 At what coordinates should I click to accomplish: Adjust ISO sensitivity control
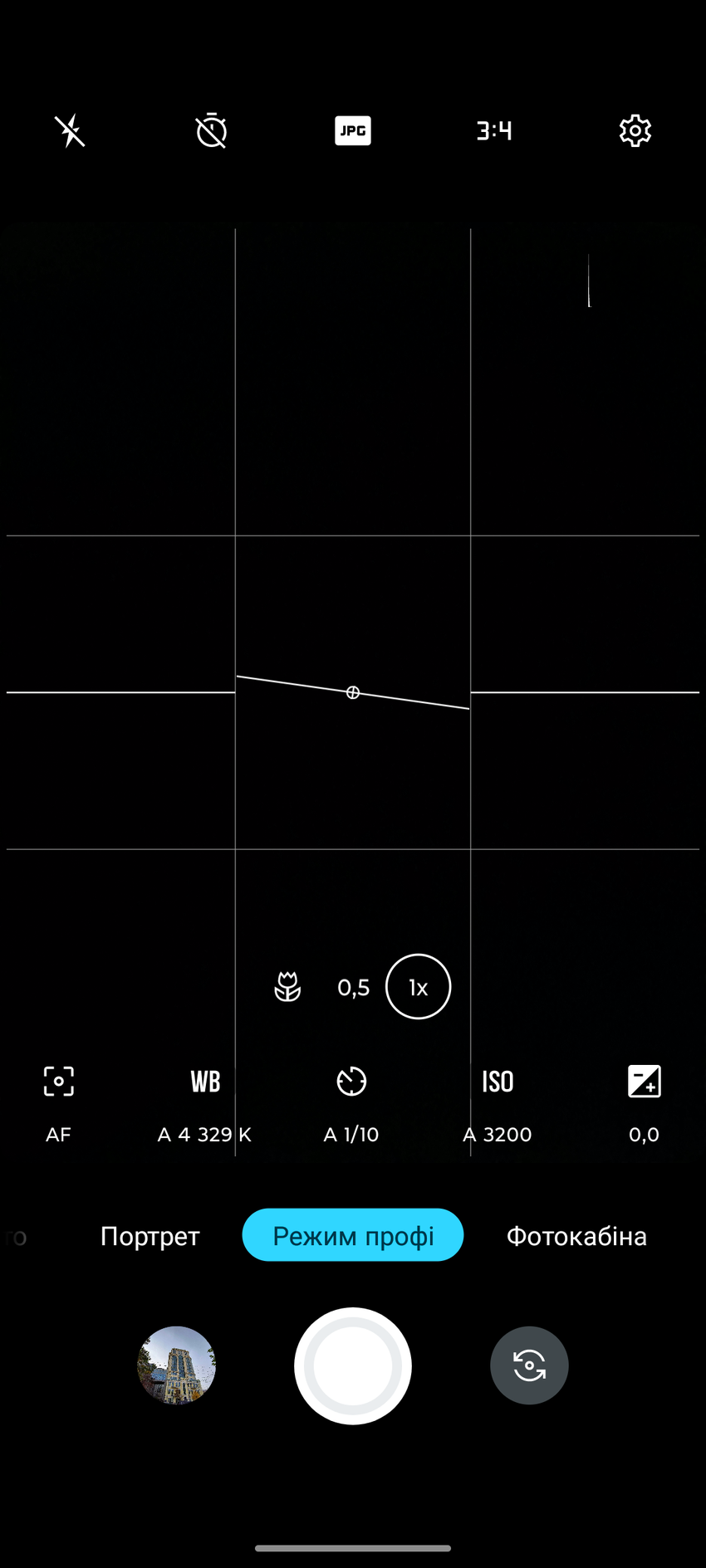click(x=498, y=1102)
